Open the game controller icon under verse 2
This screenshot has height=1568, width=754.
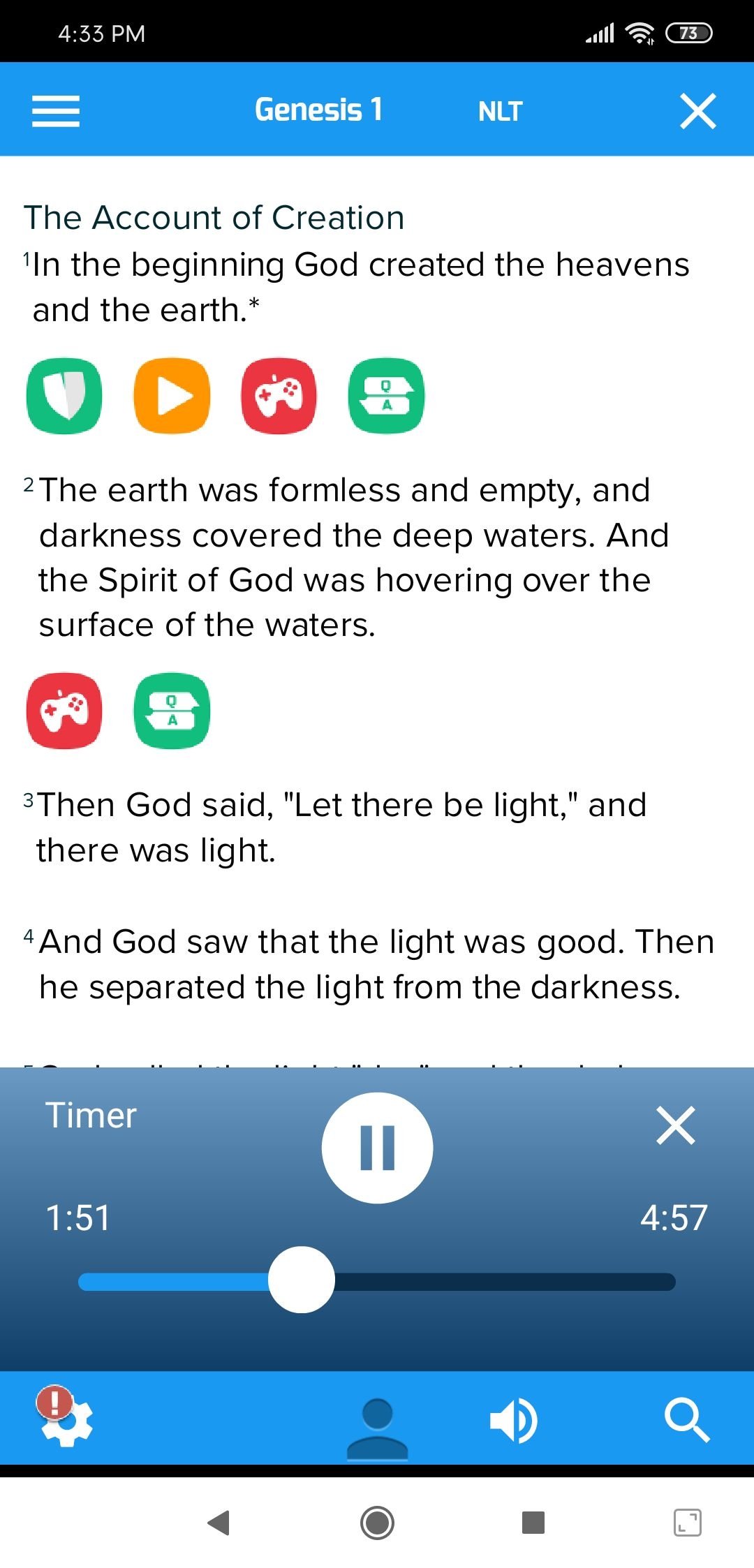coord(64,711)
